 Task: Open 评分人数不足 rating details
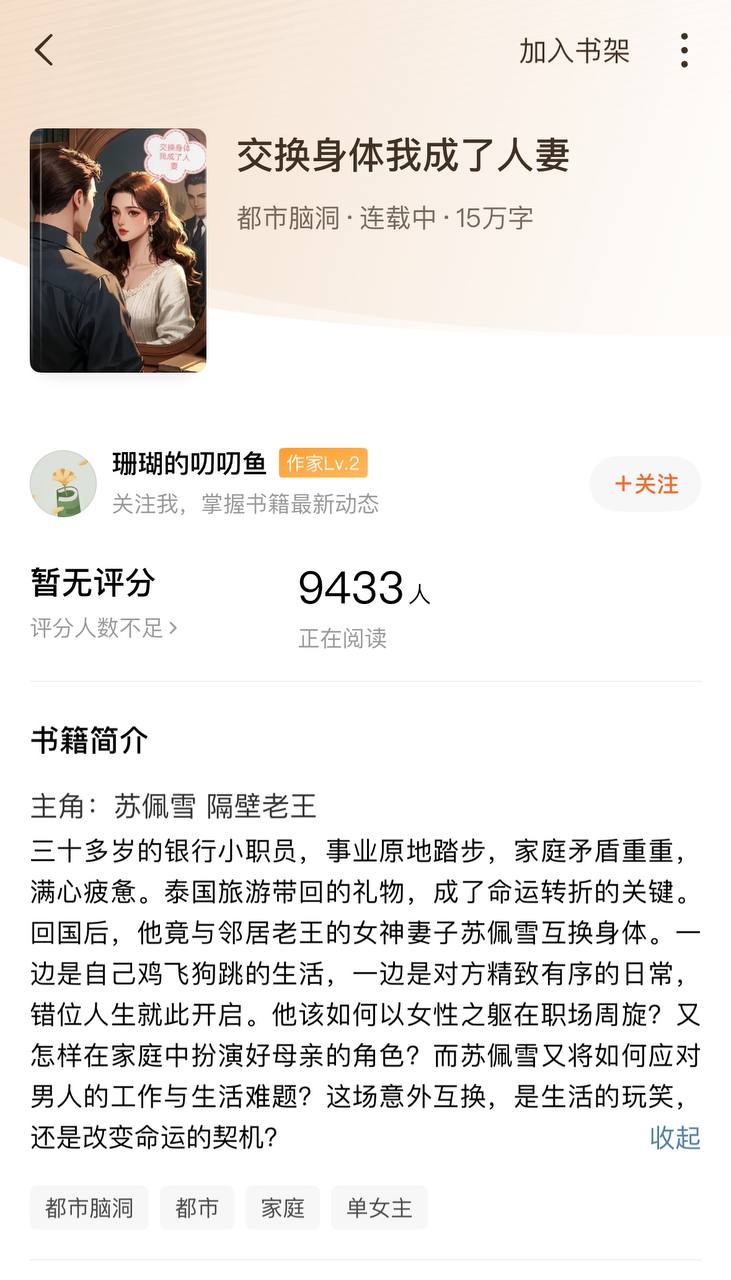point(104,628)
